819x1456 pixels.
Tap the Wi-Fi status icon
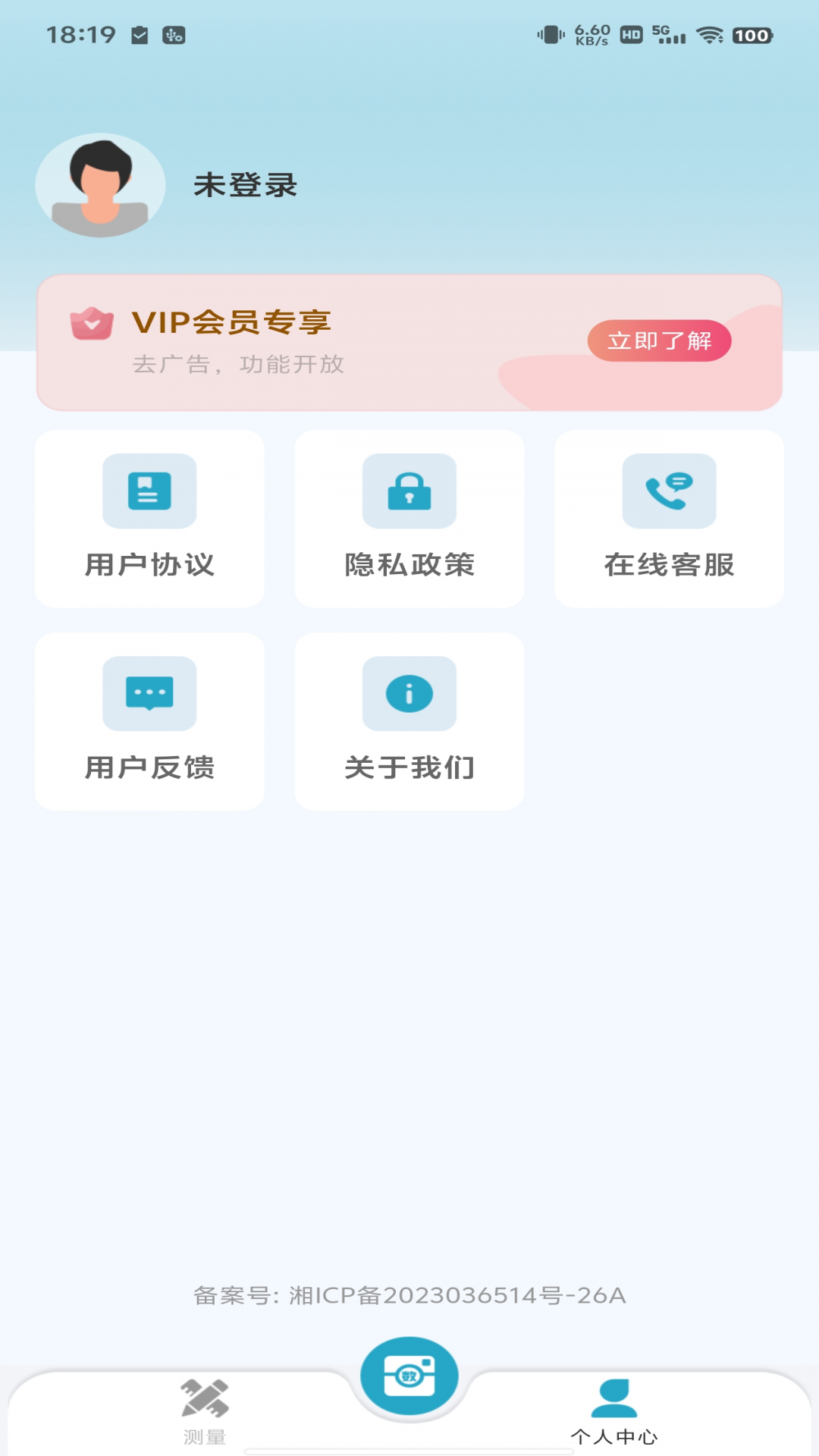click(709, 33)
